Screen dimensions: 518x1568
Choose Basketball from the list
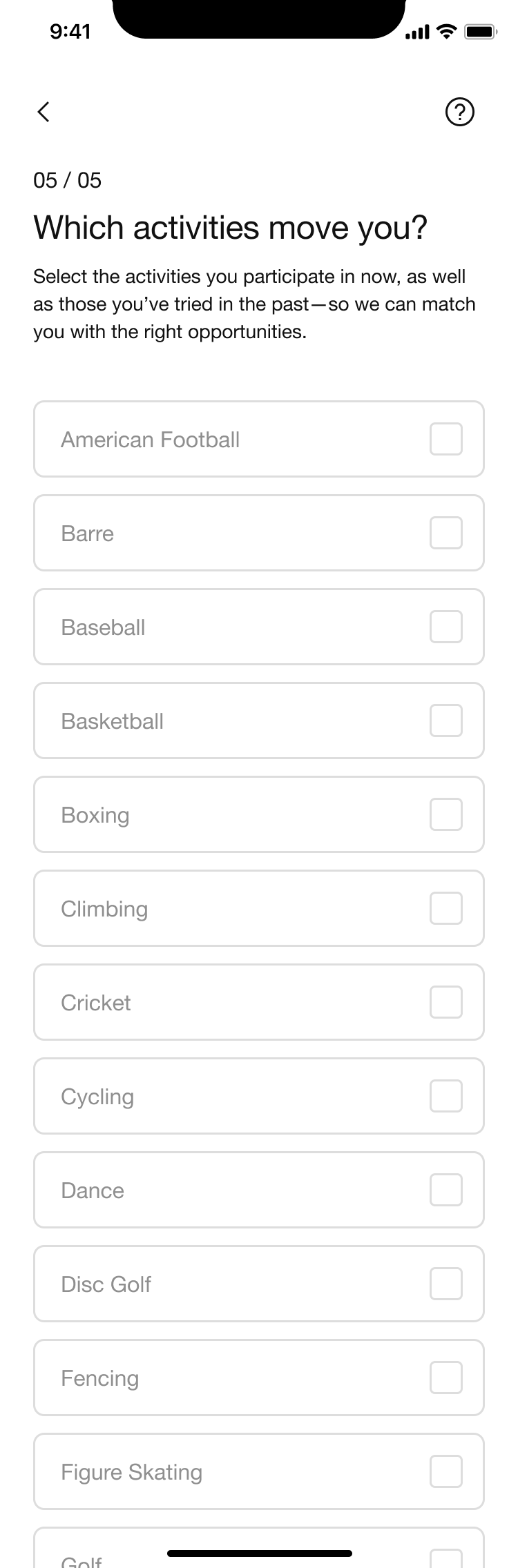(x=445, y=721)
